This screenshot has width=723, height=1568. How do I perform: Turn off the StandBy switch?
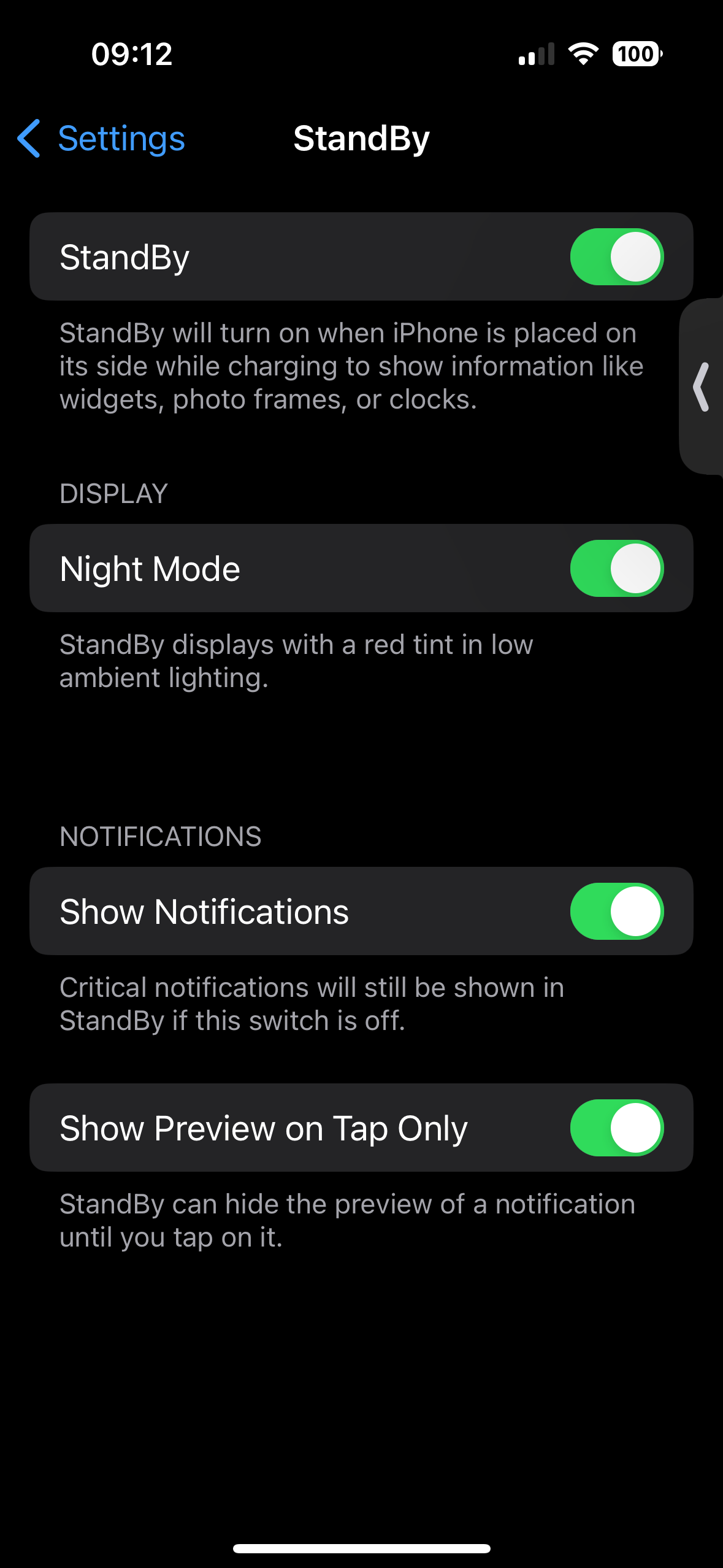[x=617, y=257]
